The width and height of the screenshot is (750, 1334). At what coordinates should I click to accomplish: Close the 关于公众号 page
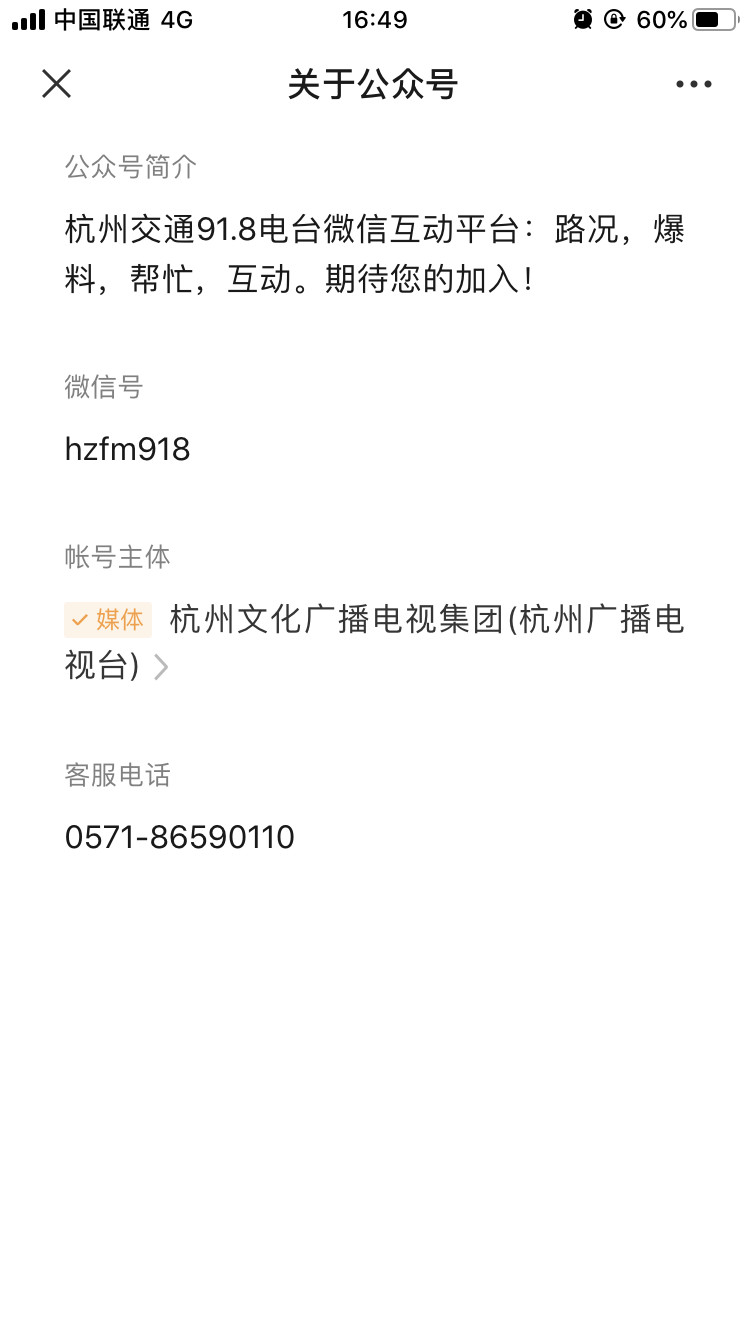[57, 84]
